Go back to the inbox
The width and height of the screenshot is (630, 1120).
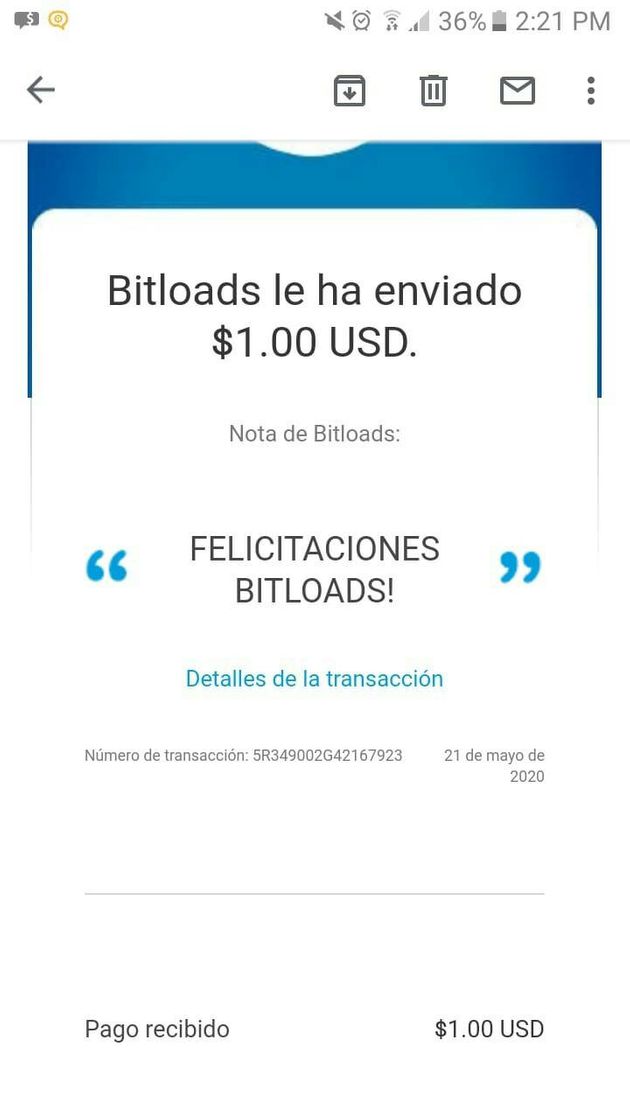click(40, 90)
